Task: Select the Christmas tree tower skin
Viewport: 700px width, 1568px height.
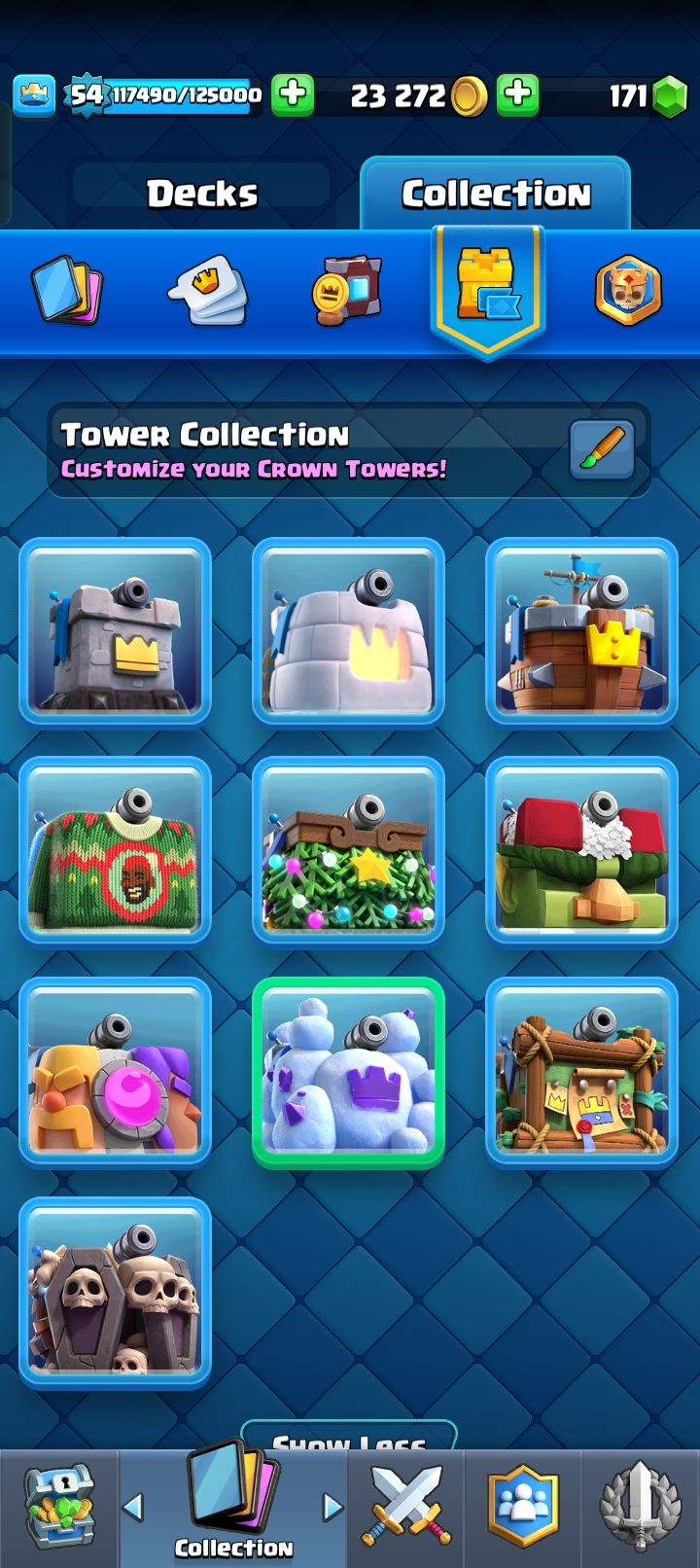Action: (x=348, y=852)
